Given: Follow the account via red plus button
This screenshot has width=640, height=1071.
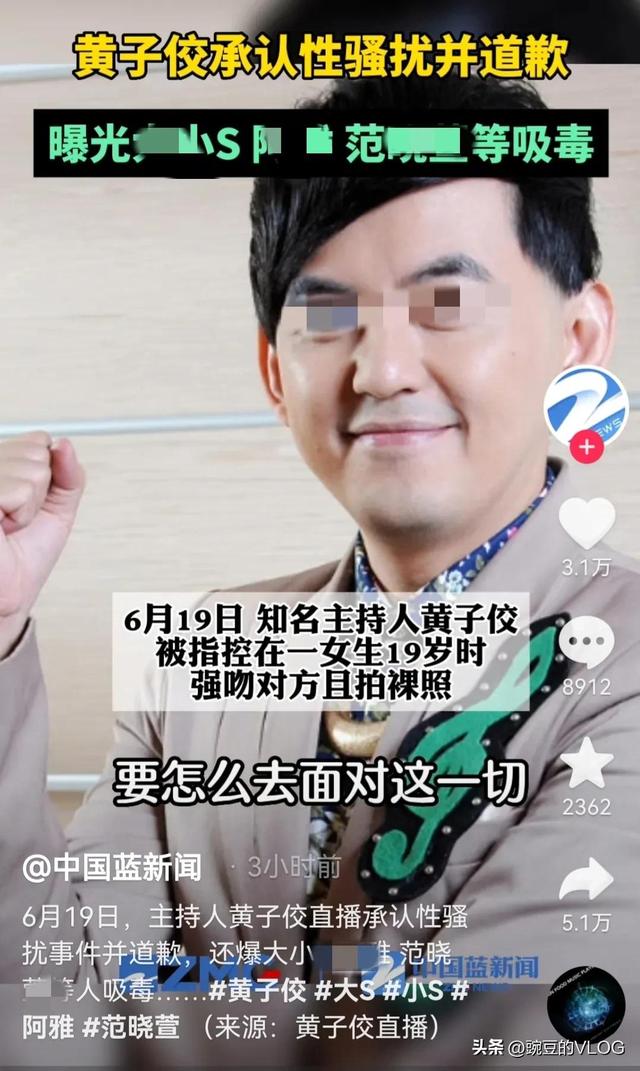Looking at the screenshot, I should click(x=585, y=447).
